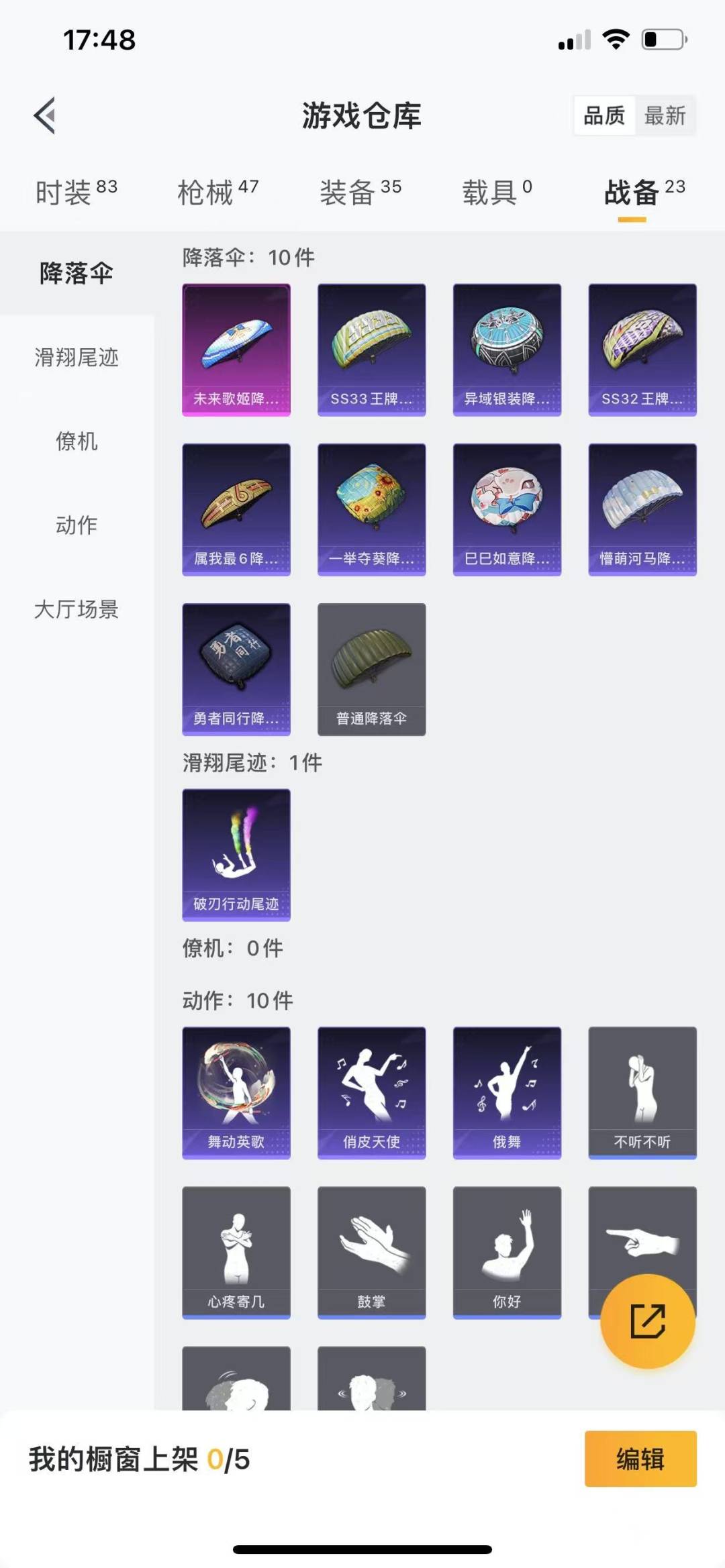Open the 普通降落伞 item
Image resolution: width=725 pixels, height=1568 pixels.
click(371, 669)
